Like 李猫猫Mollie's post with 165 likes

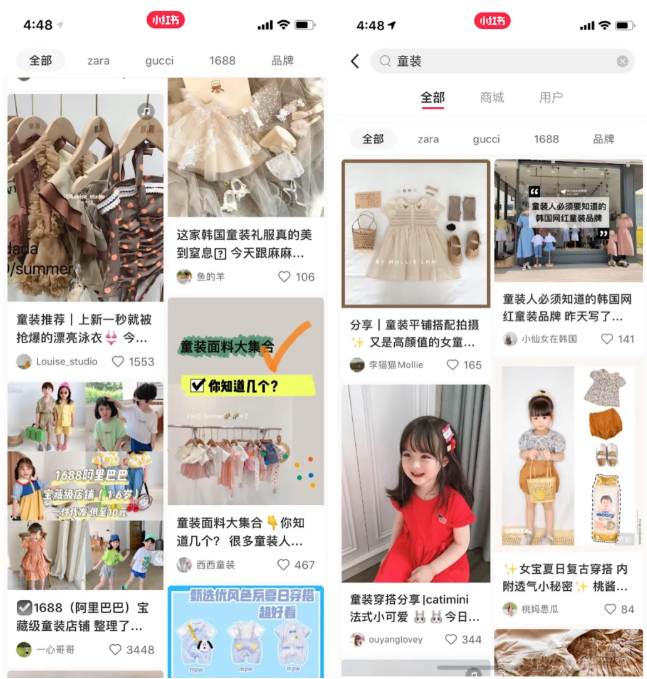pos(451,365)
